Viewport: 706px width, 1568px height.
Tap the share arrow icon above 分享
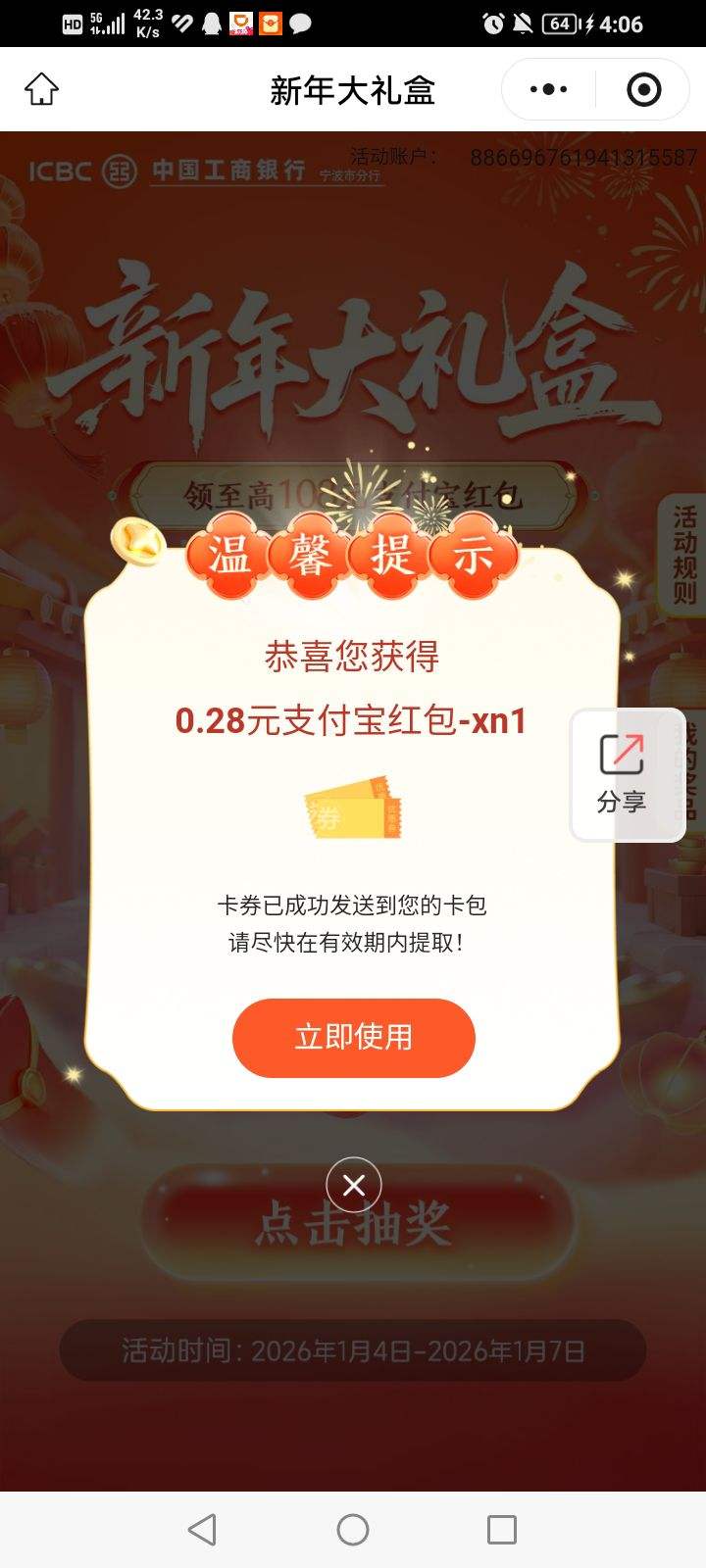pyautogui.click(x=622, y=755)
